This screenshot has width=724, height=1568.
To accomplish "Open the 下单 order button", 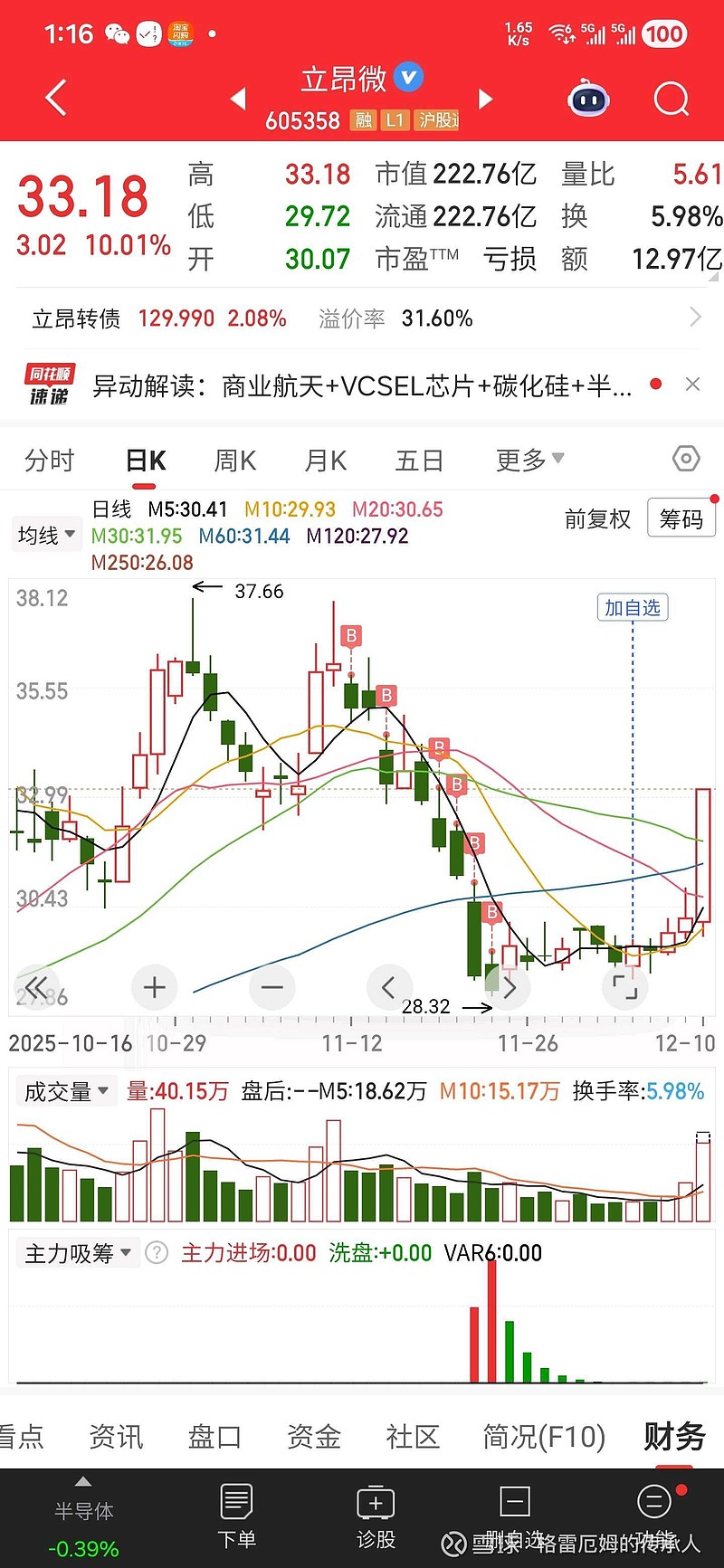I will (237, 1515).
